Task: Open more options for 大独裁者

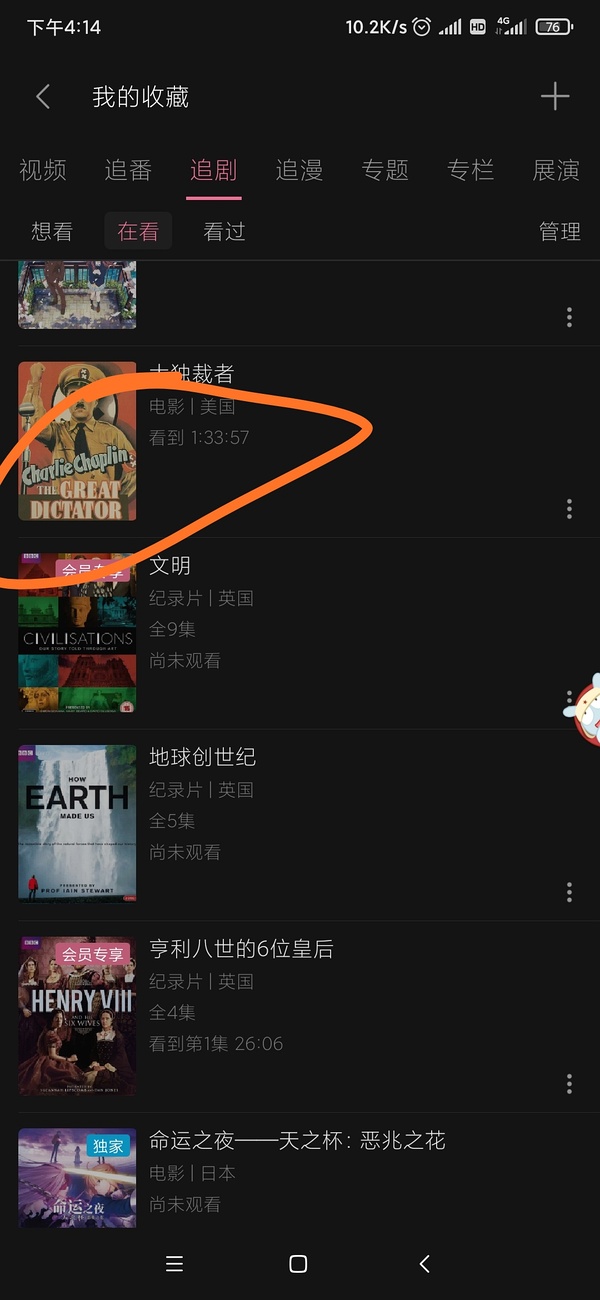Action: [569, 509]
